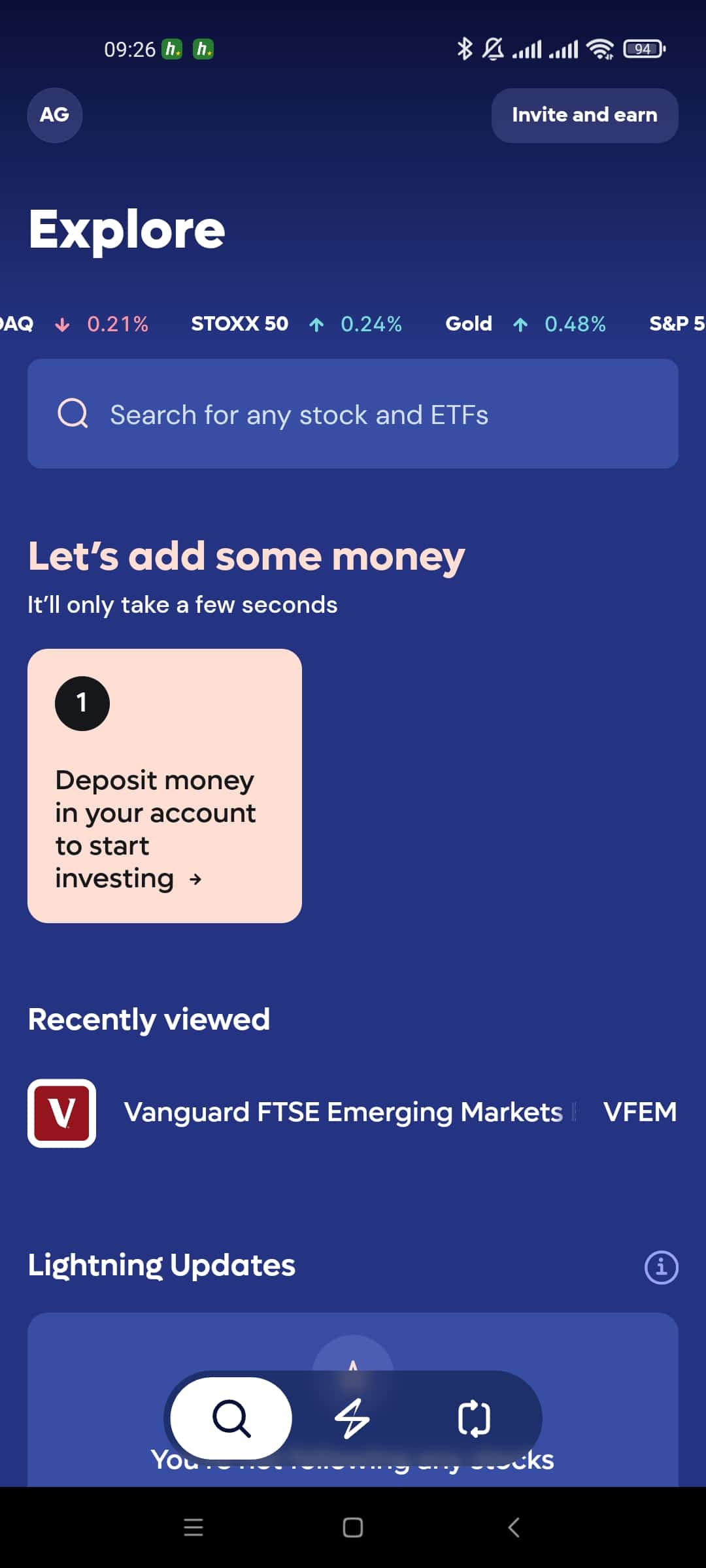706x1568 pixels.
Task: Tap the arrow on the deposit money card
Action: coord(195,879)
